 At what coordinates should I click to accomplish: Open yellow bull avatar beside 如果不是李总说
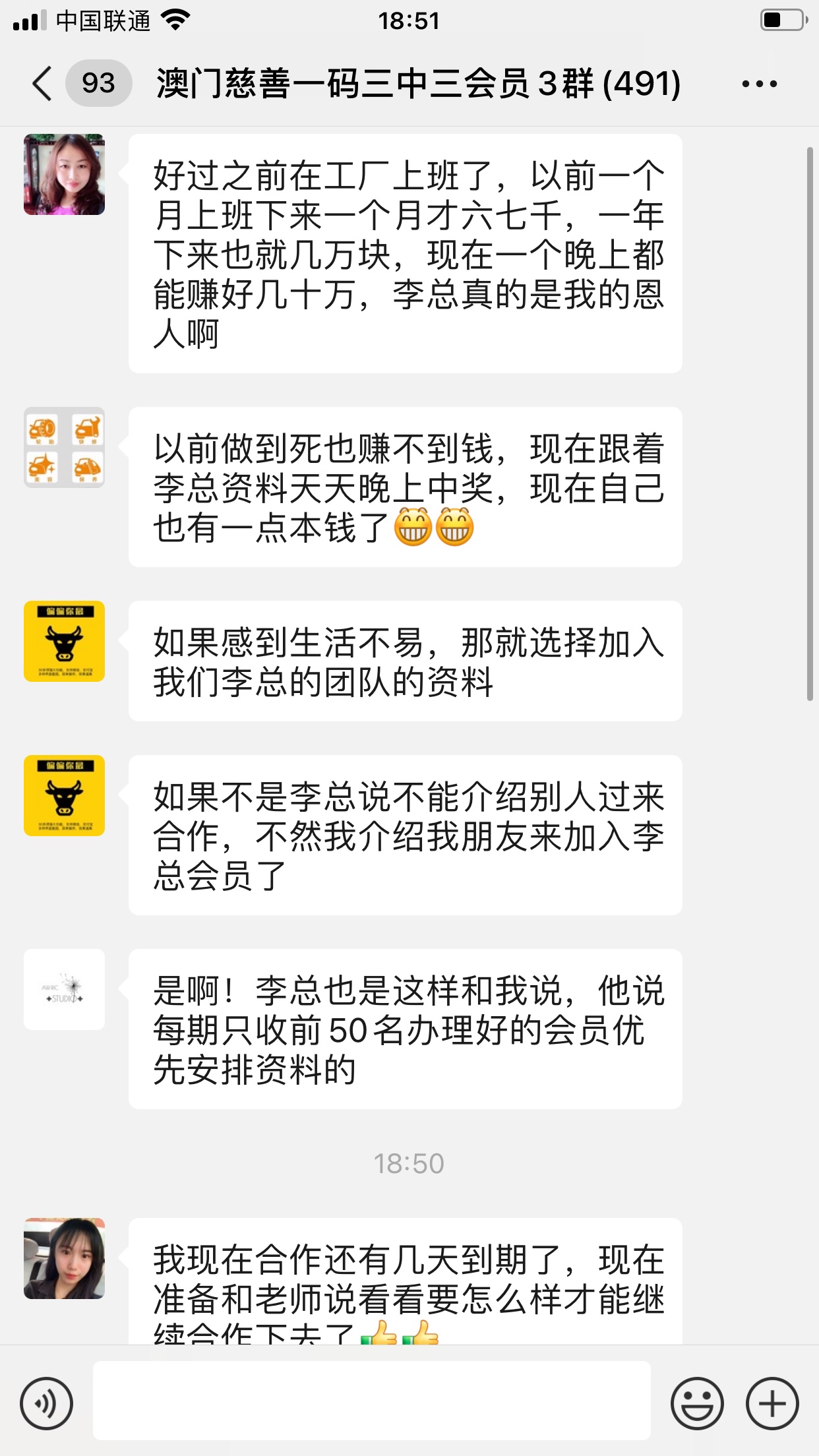click(x=64, y=795)
